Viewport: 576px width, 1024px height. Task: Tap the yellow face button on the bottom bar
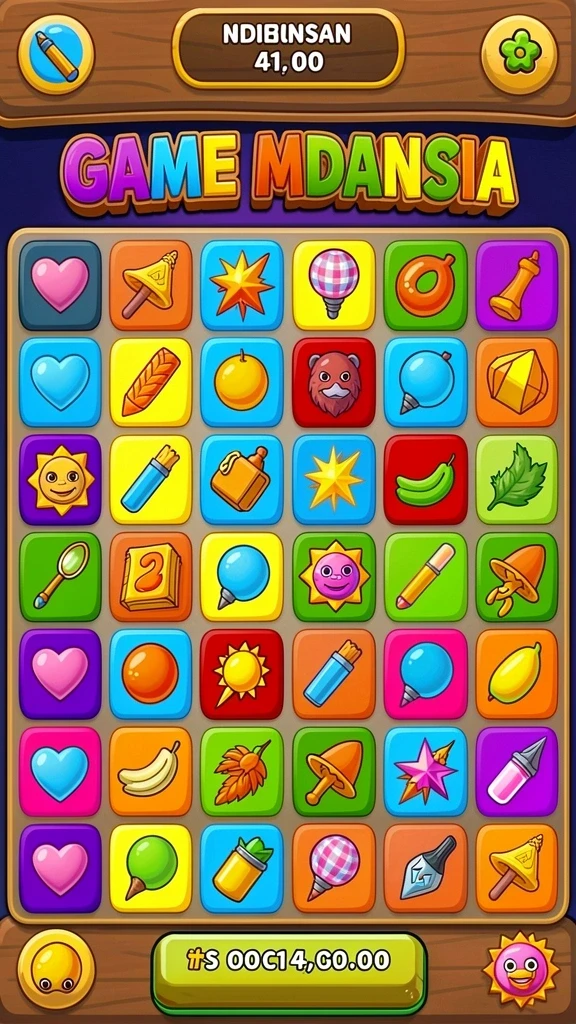[x=56, y=968]
